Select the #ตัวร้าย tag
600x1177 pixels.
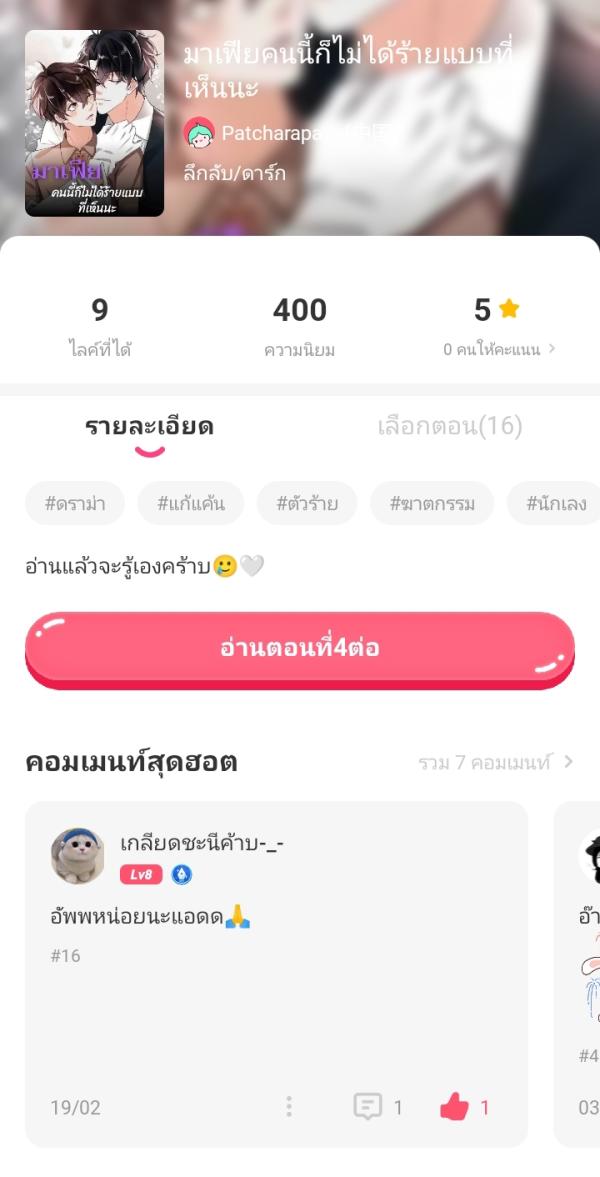(x=307, y=504)
